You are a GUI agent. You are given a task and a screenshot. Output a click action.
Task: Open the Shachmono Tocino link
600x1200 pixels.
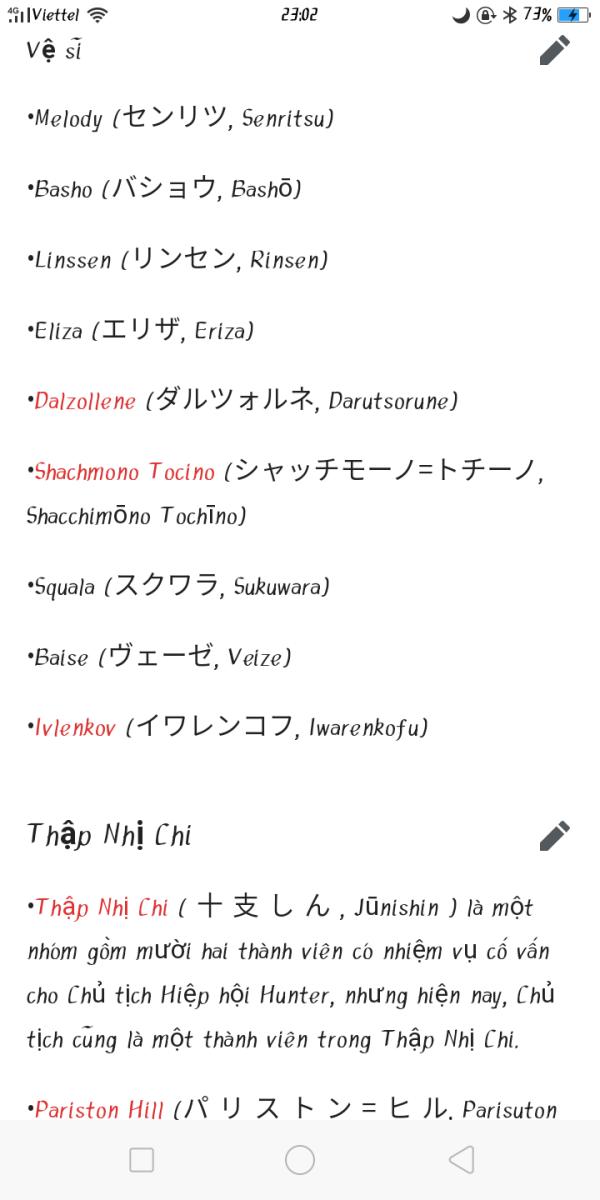(124, 472)
